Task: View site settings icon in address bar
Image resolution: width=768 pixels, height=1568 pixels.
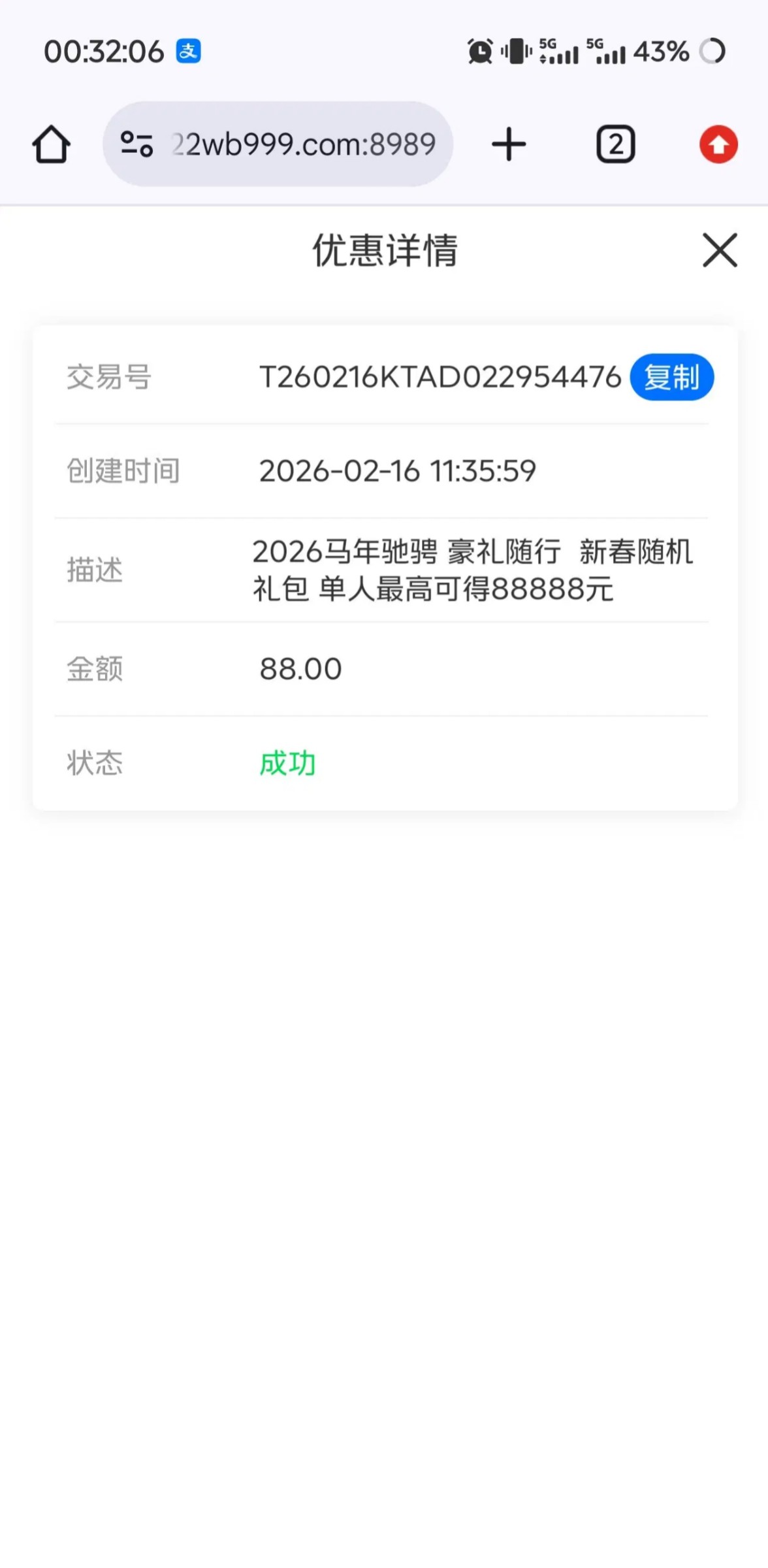Action: click(137, 144)
